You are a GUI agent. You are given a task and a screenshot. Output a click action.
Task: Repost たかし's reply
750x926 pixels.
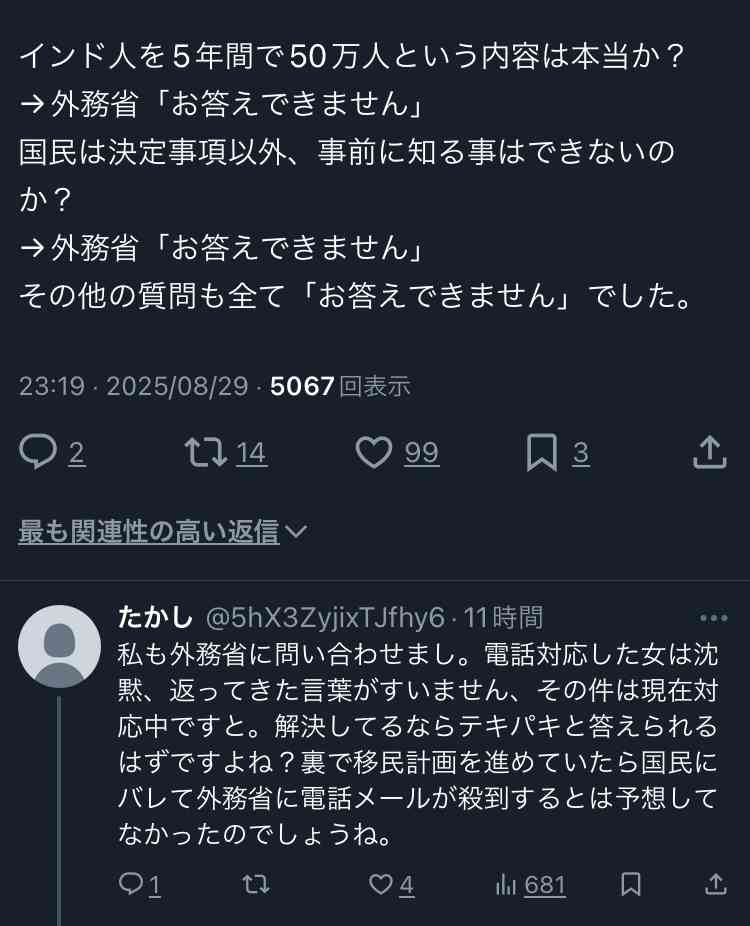(256, 884)
